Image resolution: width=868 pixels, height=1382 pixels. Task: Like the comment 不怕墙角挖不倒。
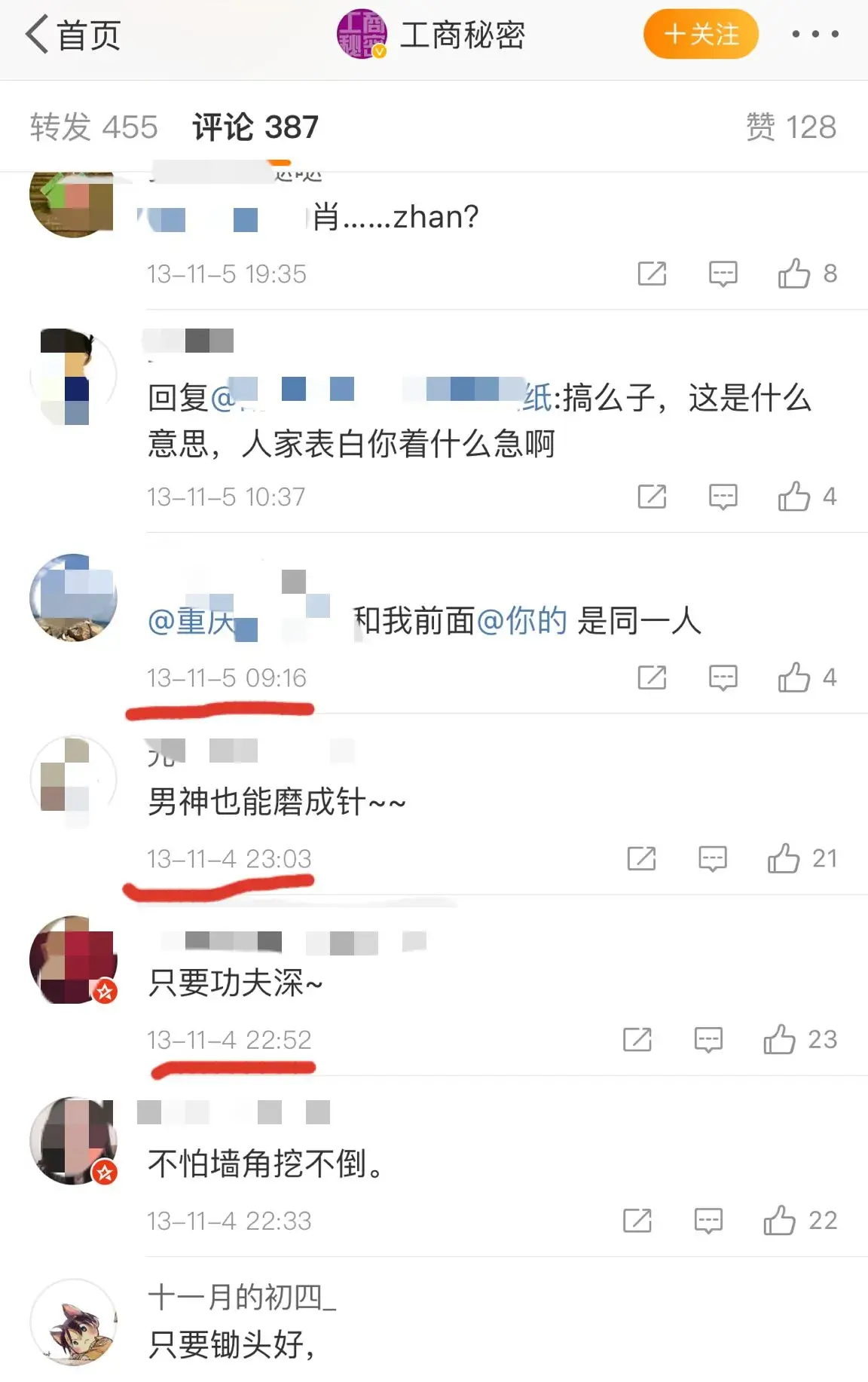coord(780,1220)
